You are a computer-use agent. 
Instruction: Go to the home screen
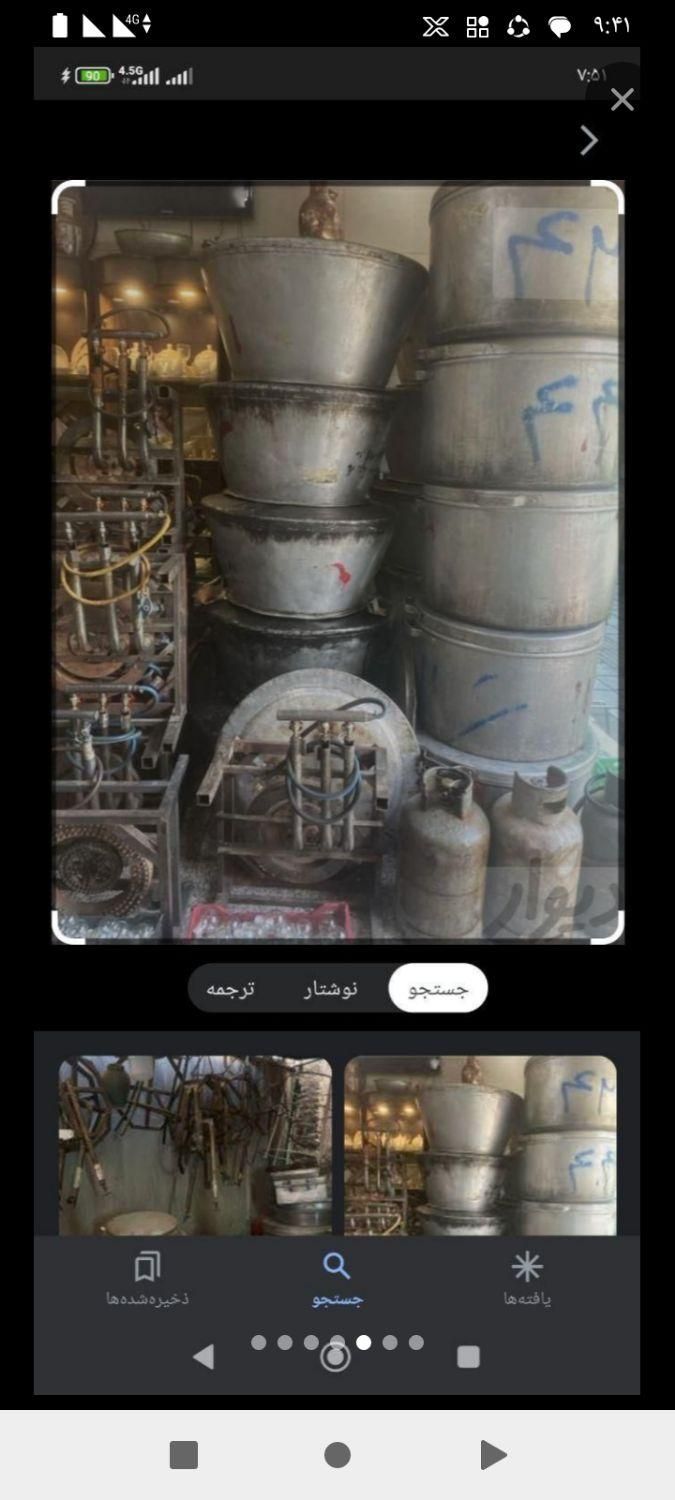coord(338,1455)
